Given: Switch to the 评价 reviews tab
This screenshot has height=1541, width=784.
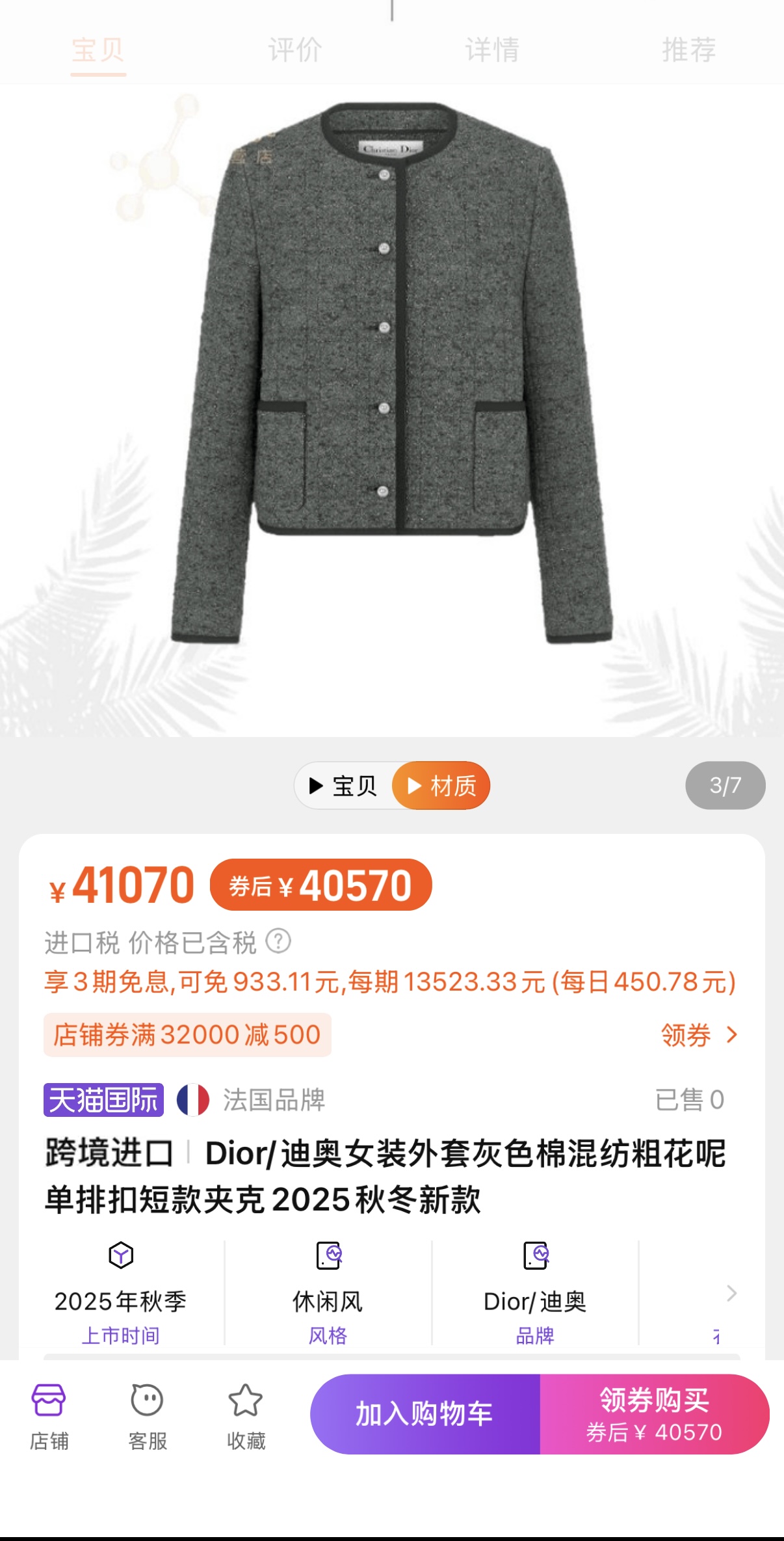Looking at the screenshot, I should [295, 50].
